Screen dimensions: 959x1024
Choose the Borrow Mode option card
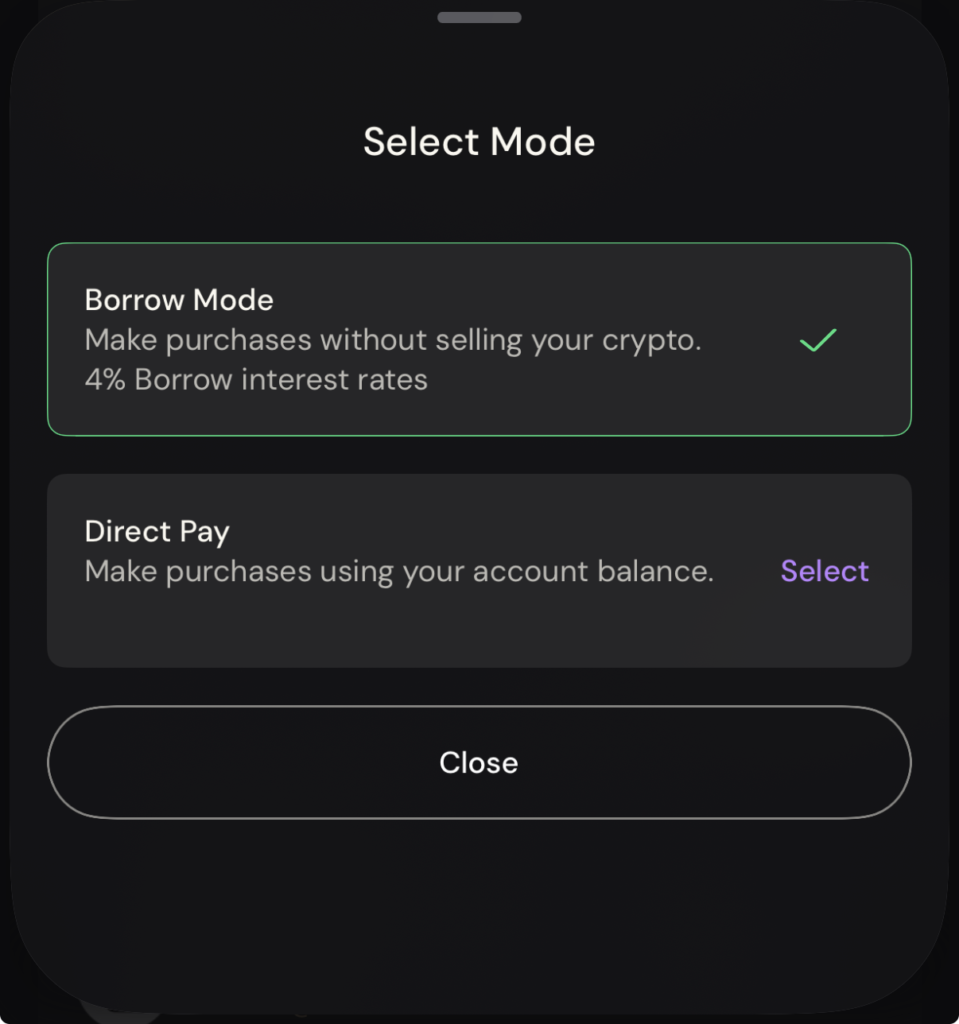click(478, 339)
